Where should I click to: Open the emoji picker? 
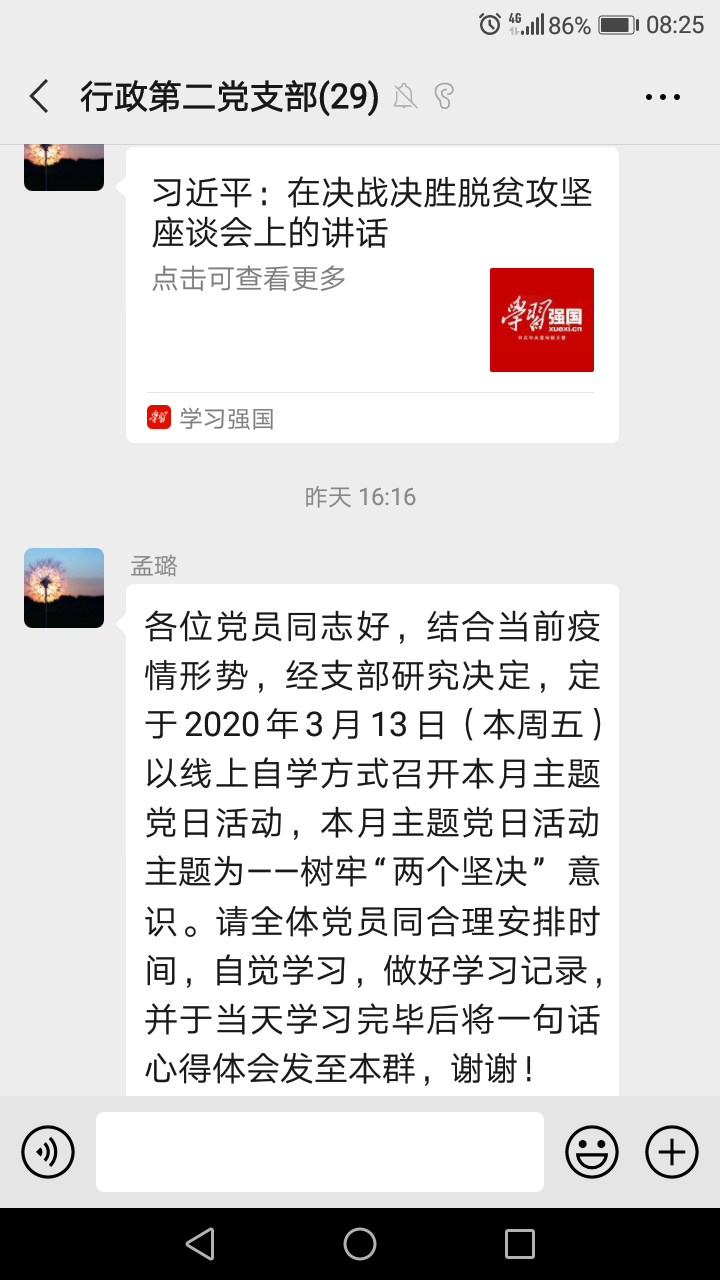point(592,1152)
